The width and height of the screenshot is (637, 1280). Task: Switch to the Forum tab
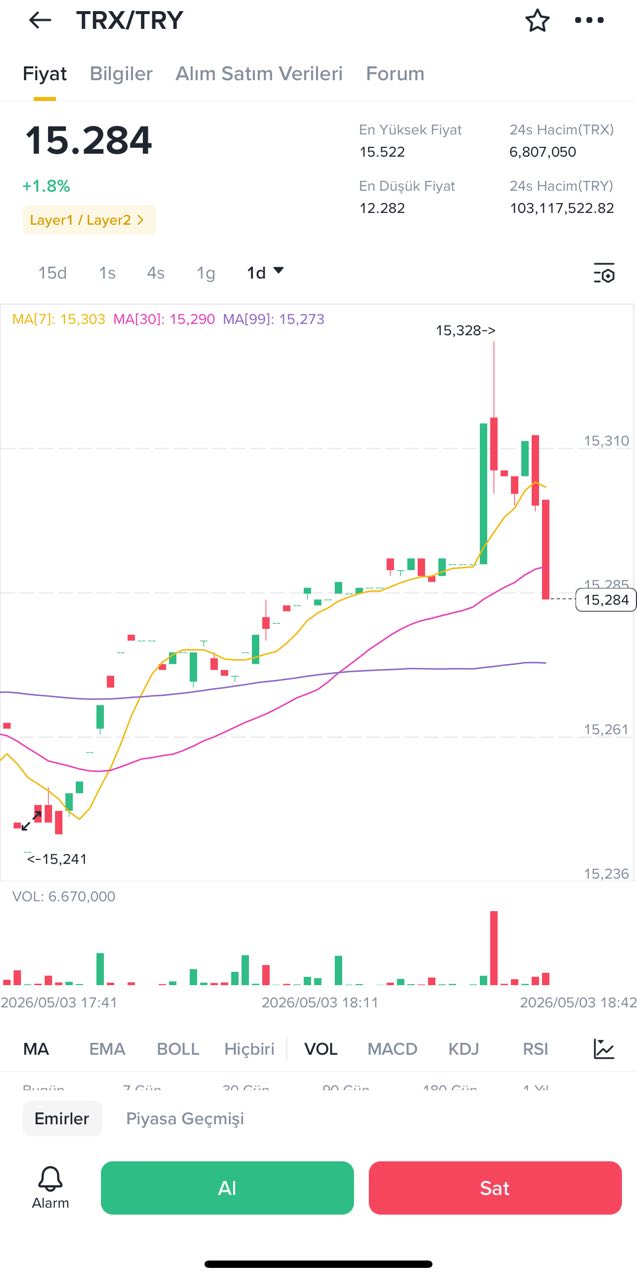click(x=395, y=73)
